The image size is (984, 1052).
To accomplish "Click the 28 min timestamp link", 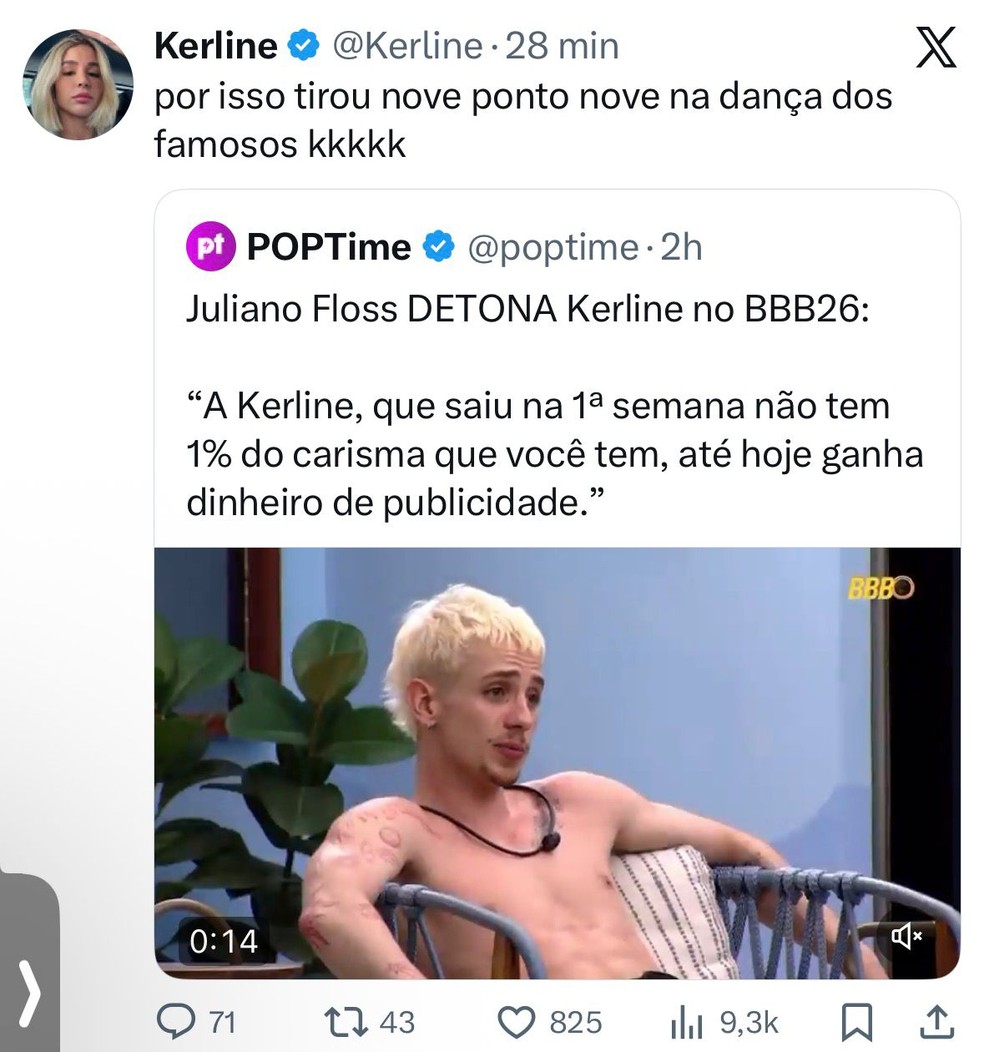I will pos(564,45).
